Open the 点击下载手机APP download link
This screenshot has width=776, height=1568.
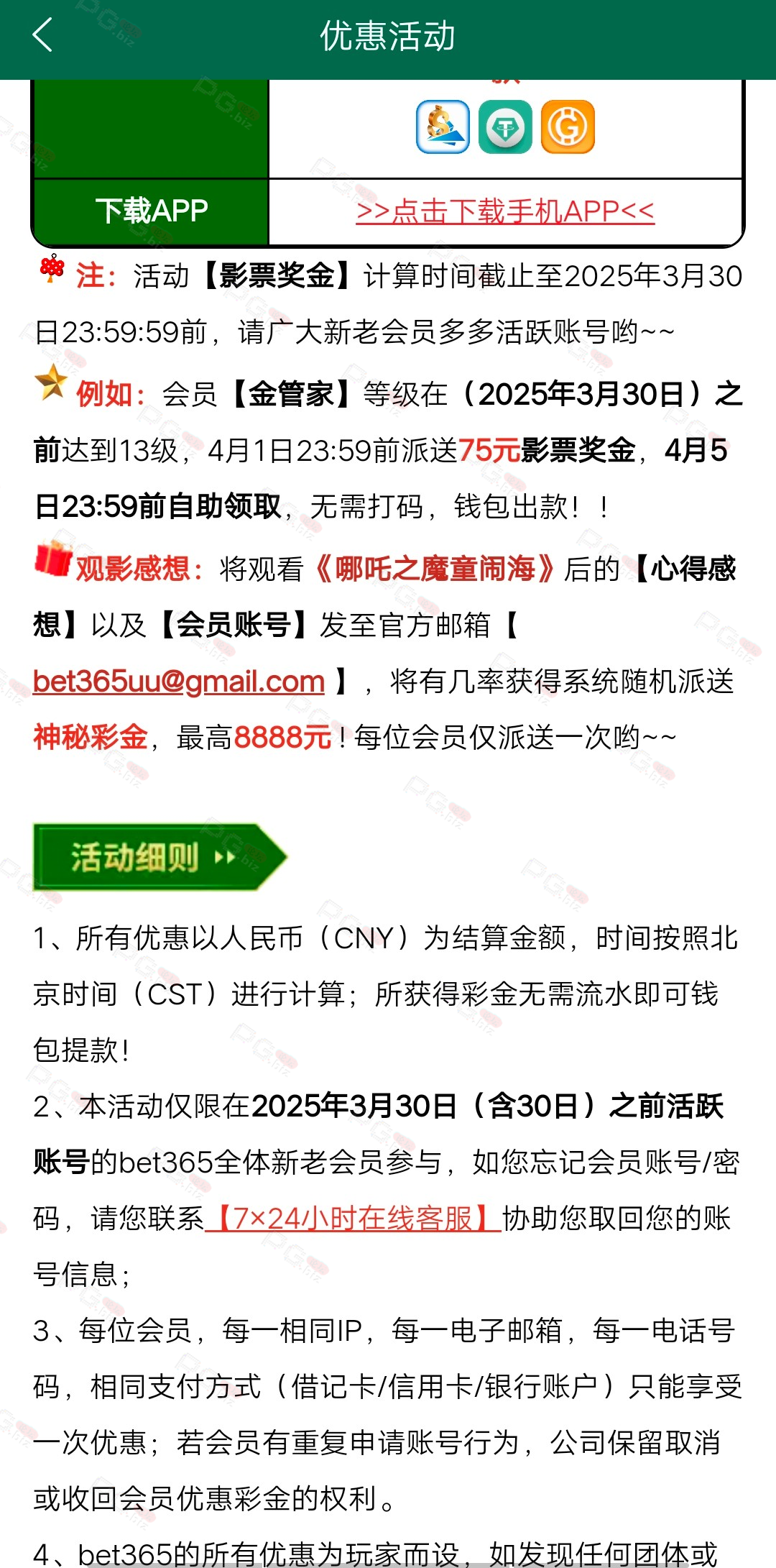tap(505, 211)
